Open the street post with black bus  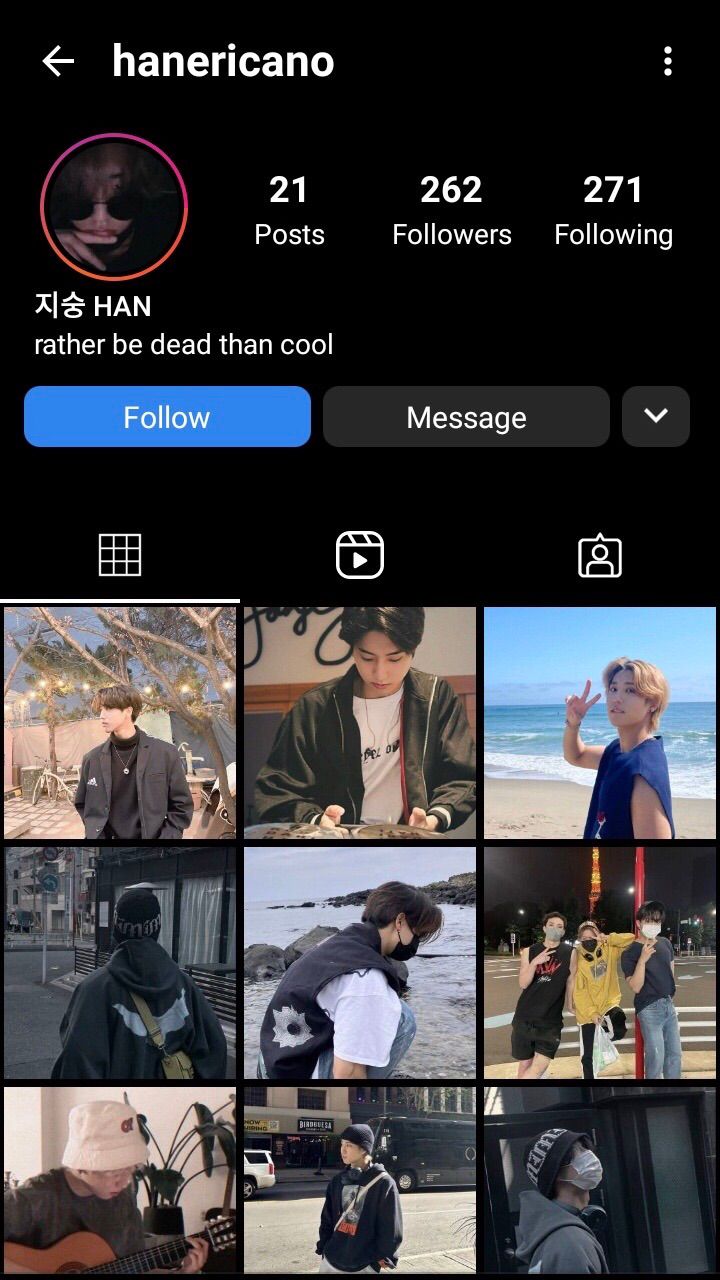pyautogui.click(x=360, y=1180)
